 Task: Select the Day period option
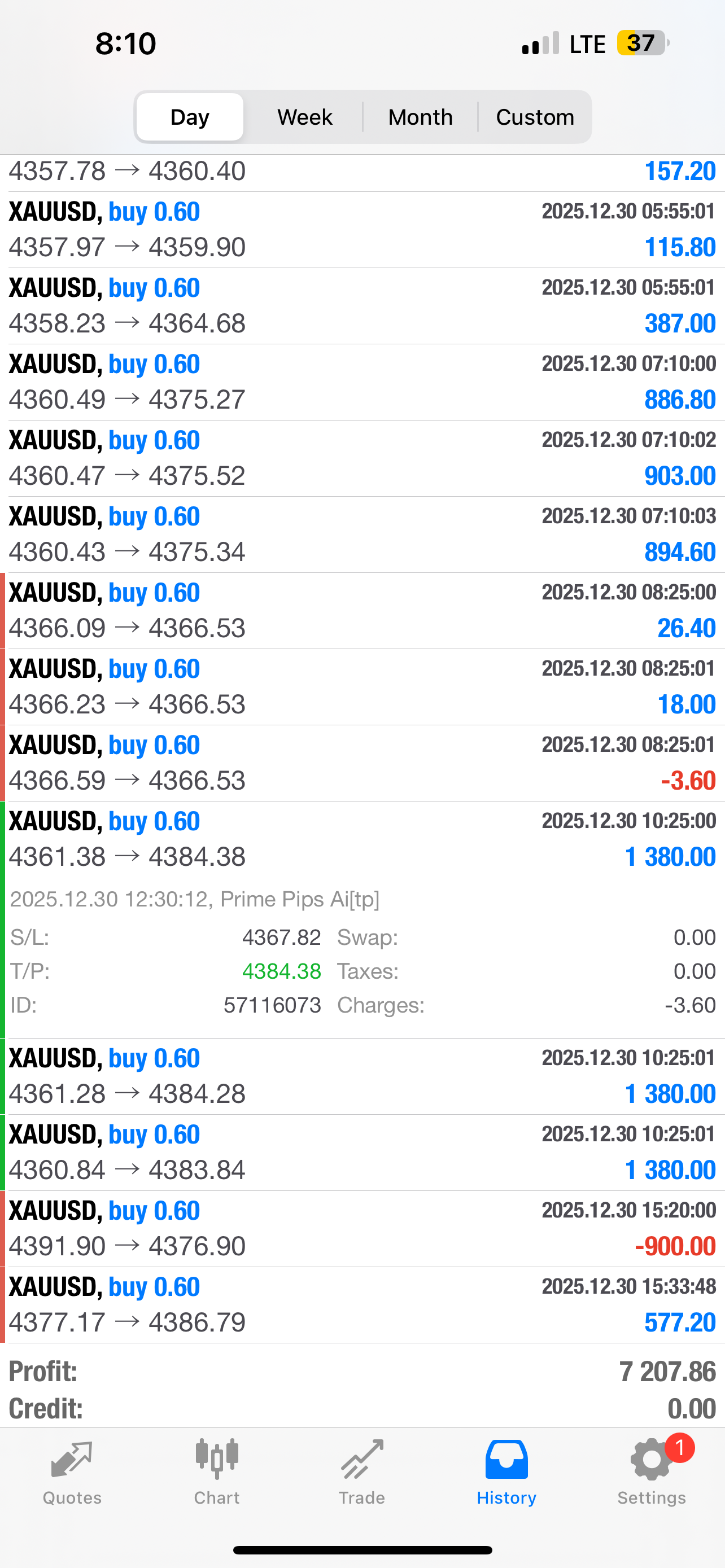coord(189,116)
